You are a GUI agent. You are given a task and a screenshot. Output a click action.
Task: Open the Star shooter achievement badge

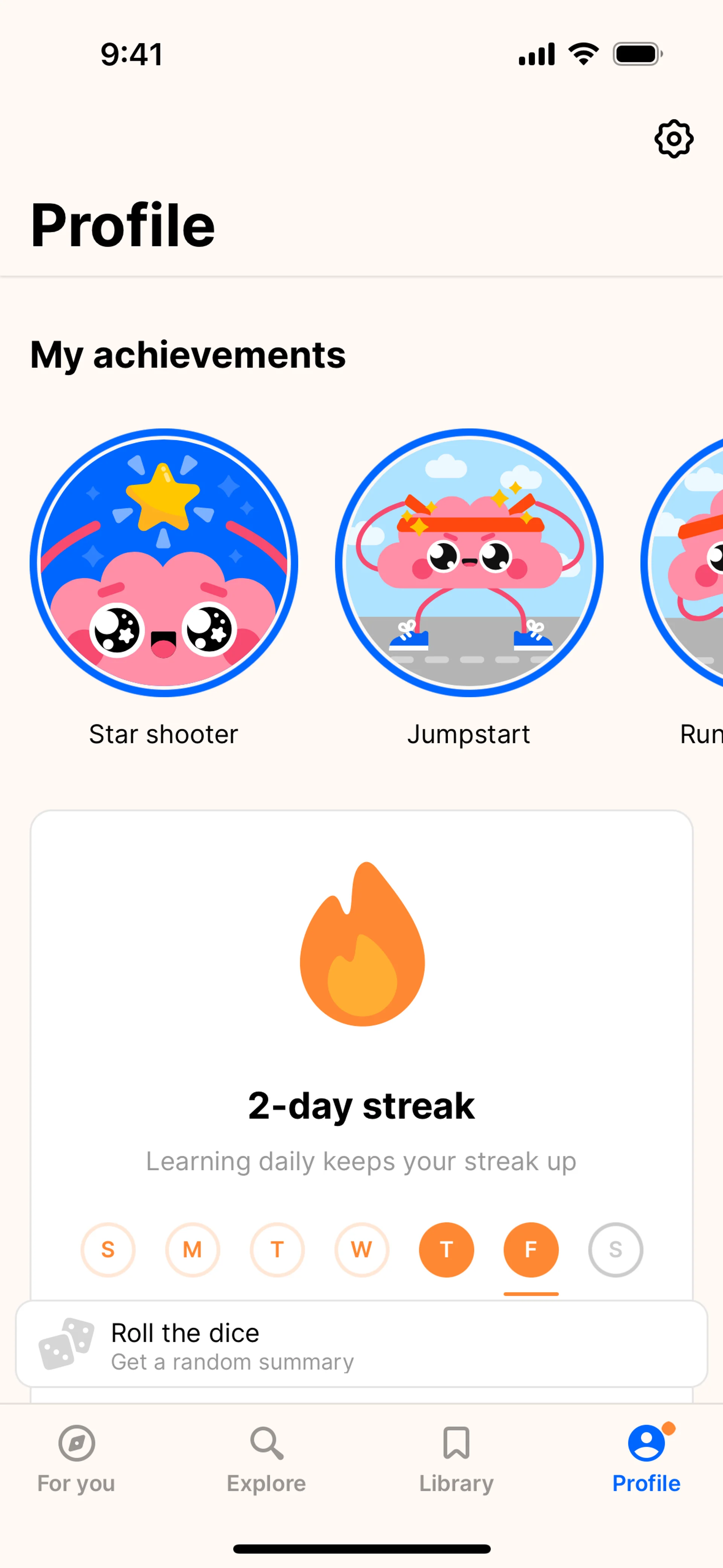click(x=164, y=562)
